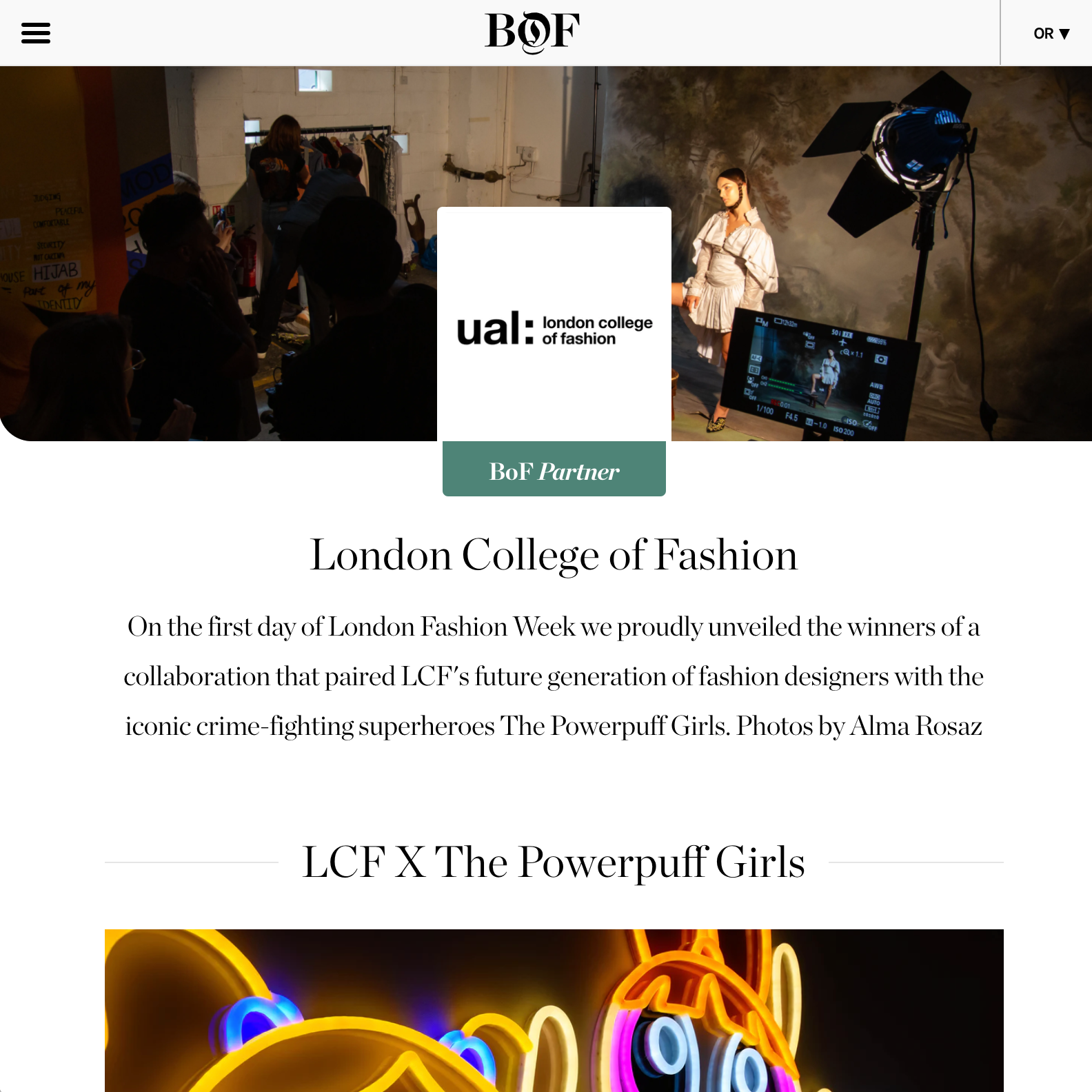Open the Powerpuff Girls neon image
The image size is (1092, 1092).
554,1010
